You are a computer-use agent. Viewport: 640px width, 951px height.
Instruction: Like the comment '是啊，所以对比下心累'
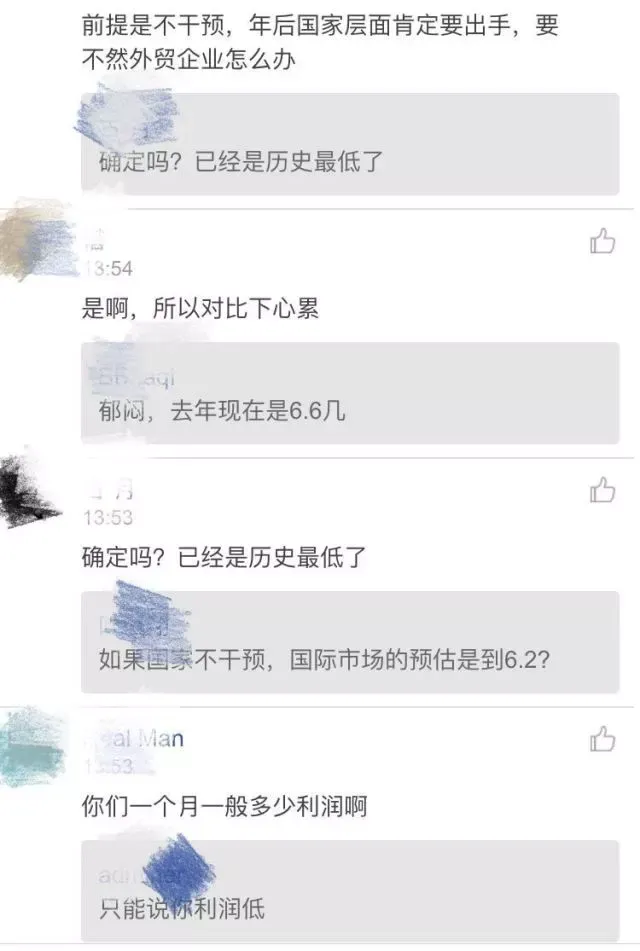coord(602,241)
